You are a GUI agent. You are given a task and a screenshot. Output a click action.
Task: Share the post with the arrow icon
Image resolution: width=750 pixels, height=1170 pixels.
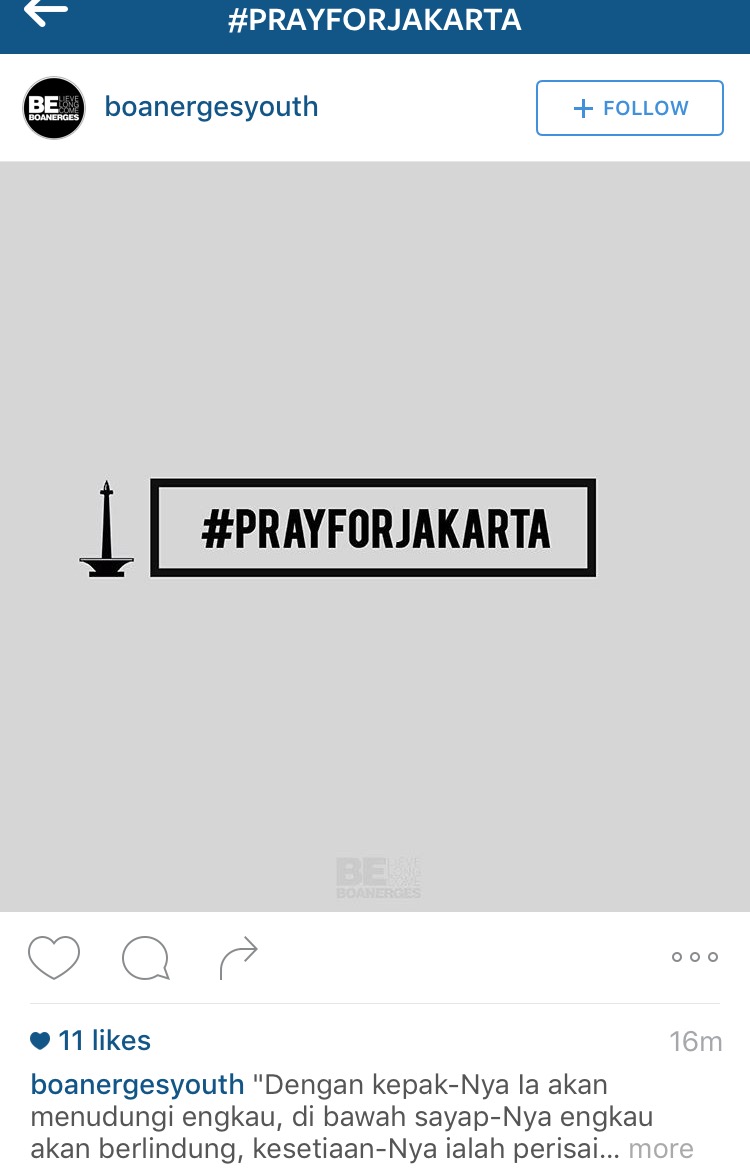(x=238, y=958)
